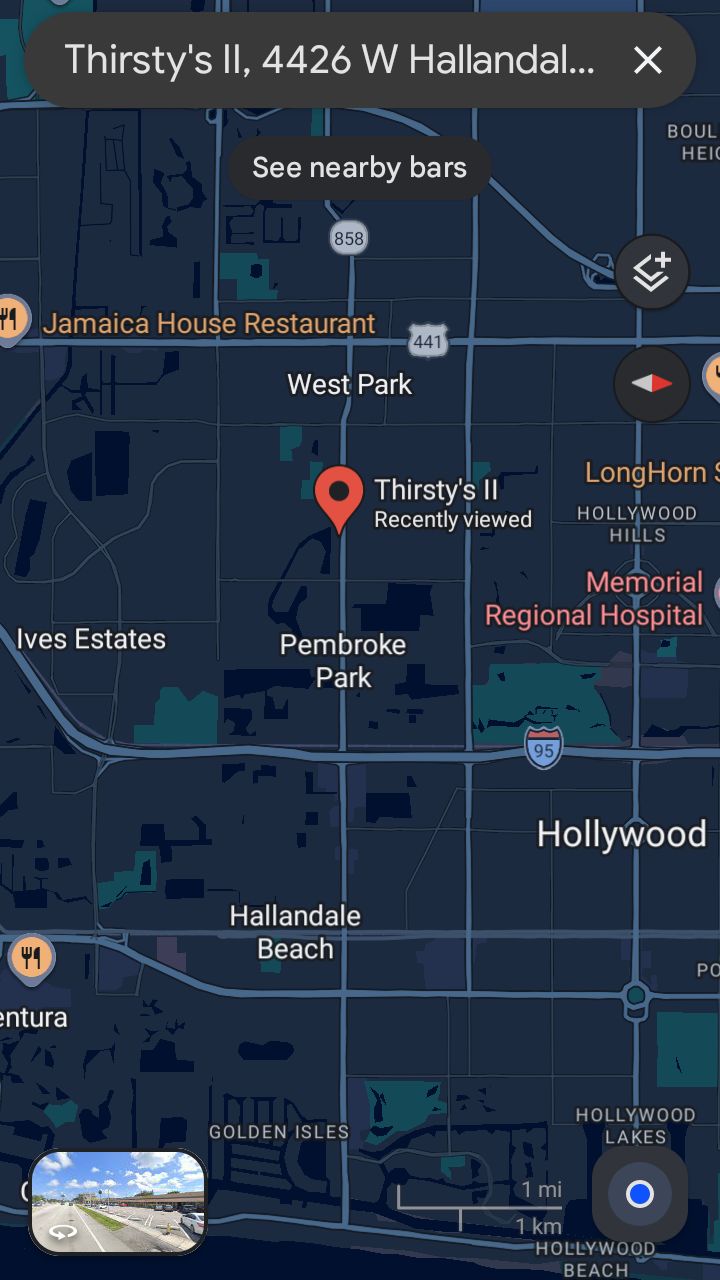
Task: Tap the blue my-location button
Action: click(638, 1191)
